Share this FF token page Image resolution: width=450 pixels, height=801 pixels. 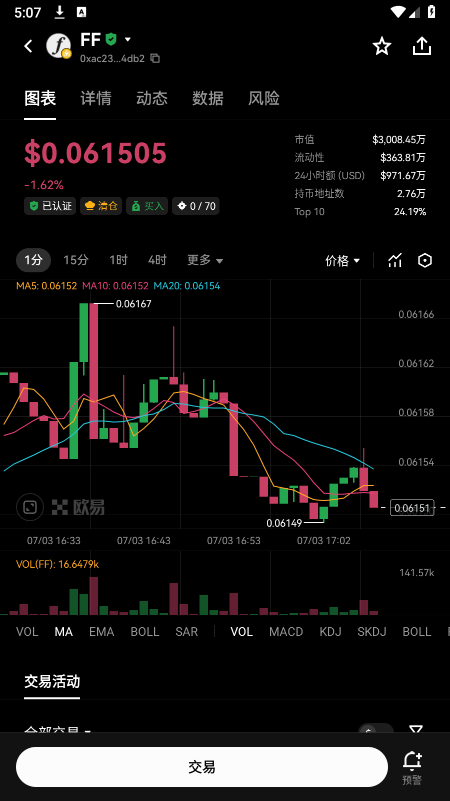[421, 46]
